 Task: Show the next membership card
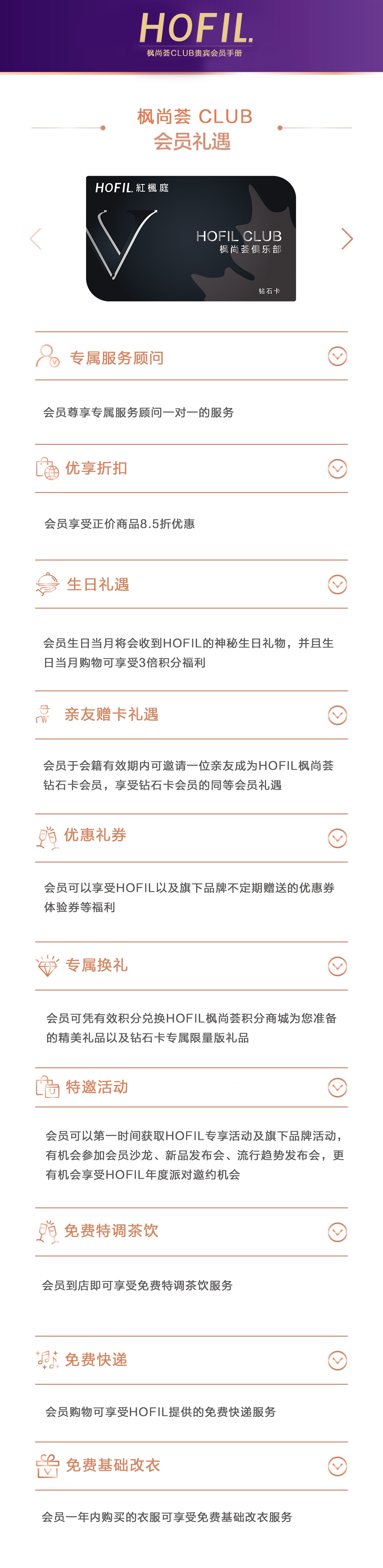point(347,239)
